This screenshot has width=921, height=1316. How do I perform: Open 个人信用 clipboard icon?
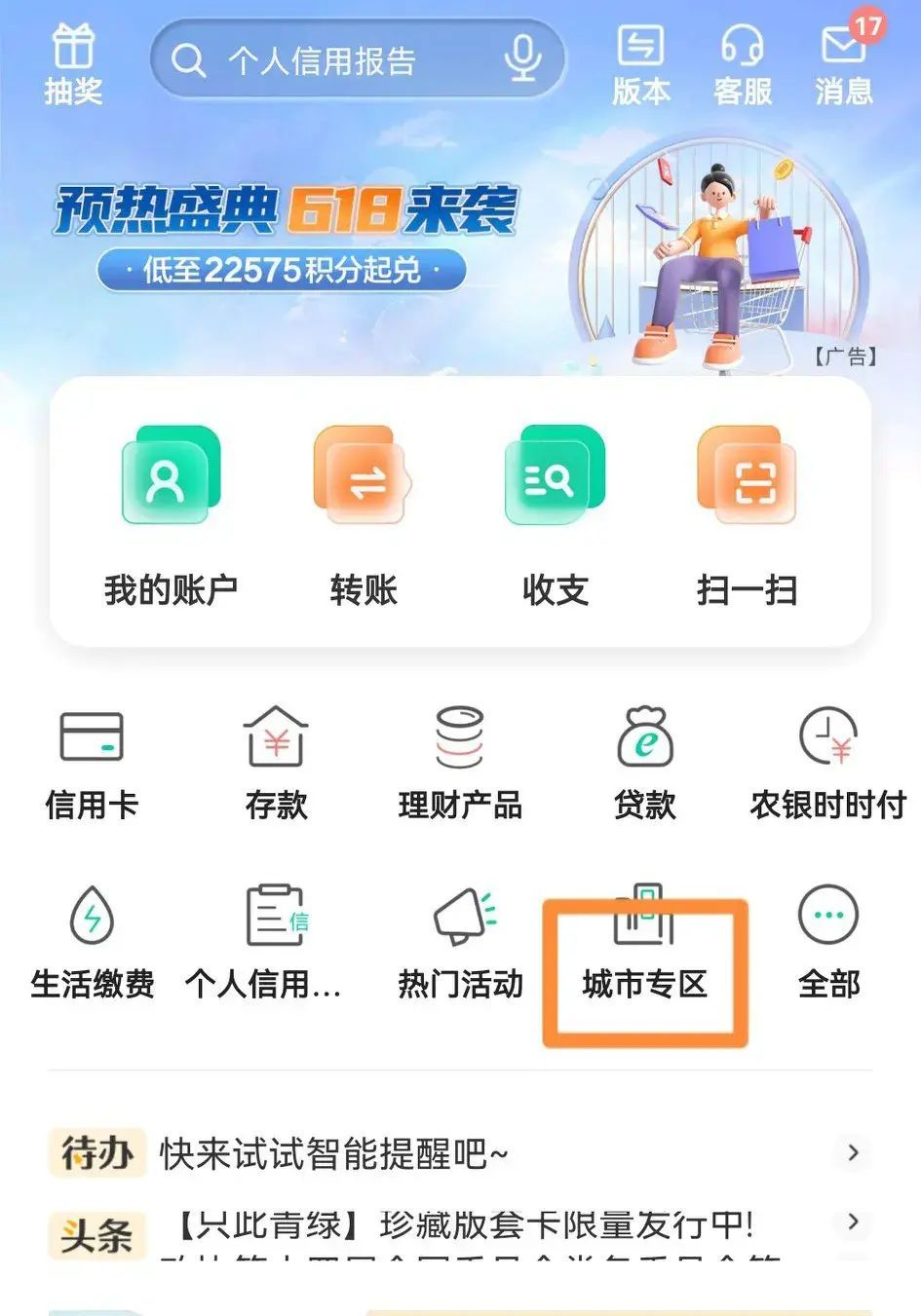pyautogui.click(x=276, y=940)
